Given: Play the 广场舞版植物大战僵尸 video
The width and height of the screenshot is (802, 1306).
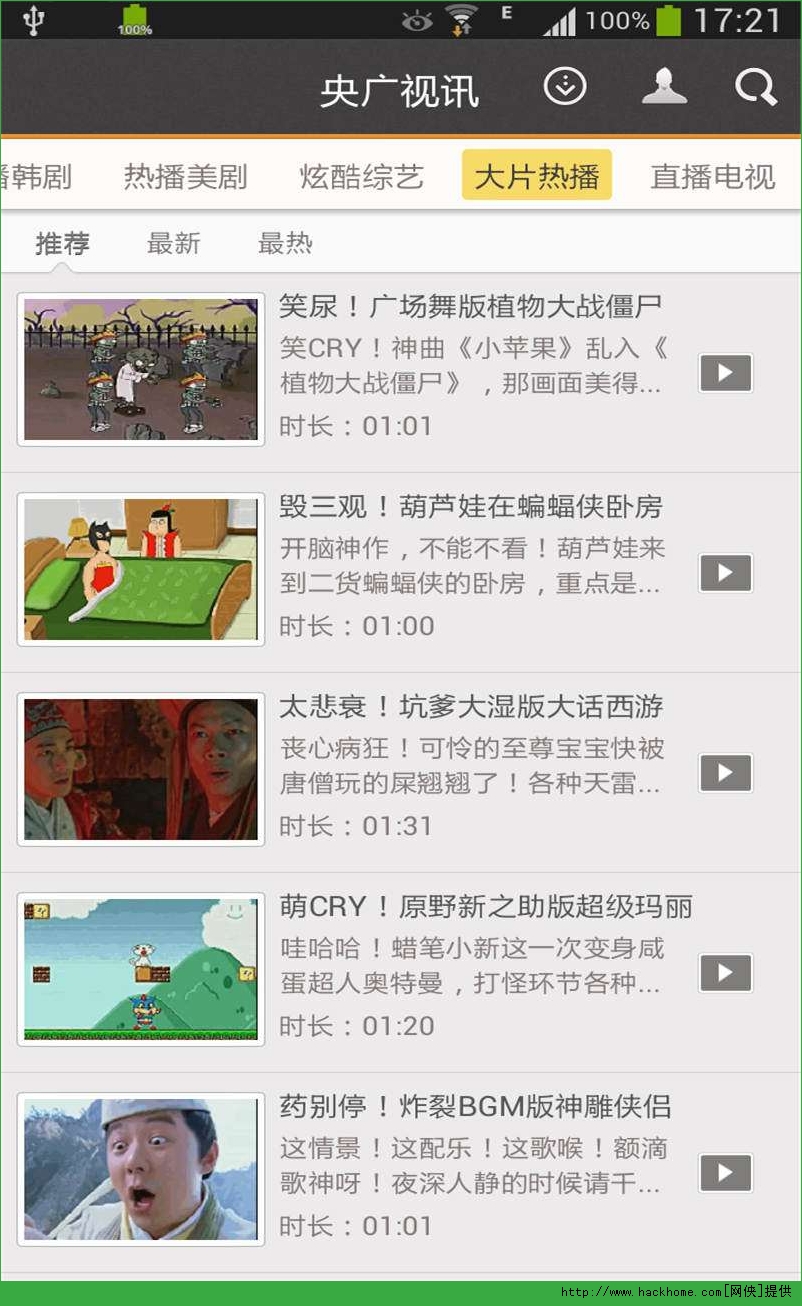Looking at the screenshot, I should coord(725,373).
